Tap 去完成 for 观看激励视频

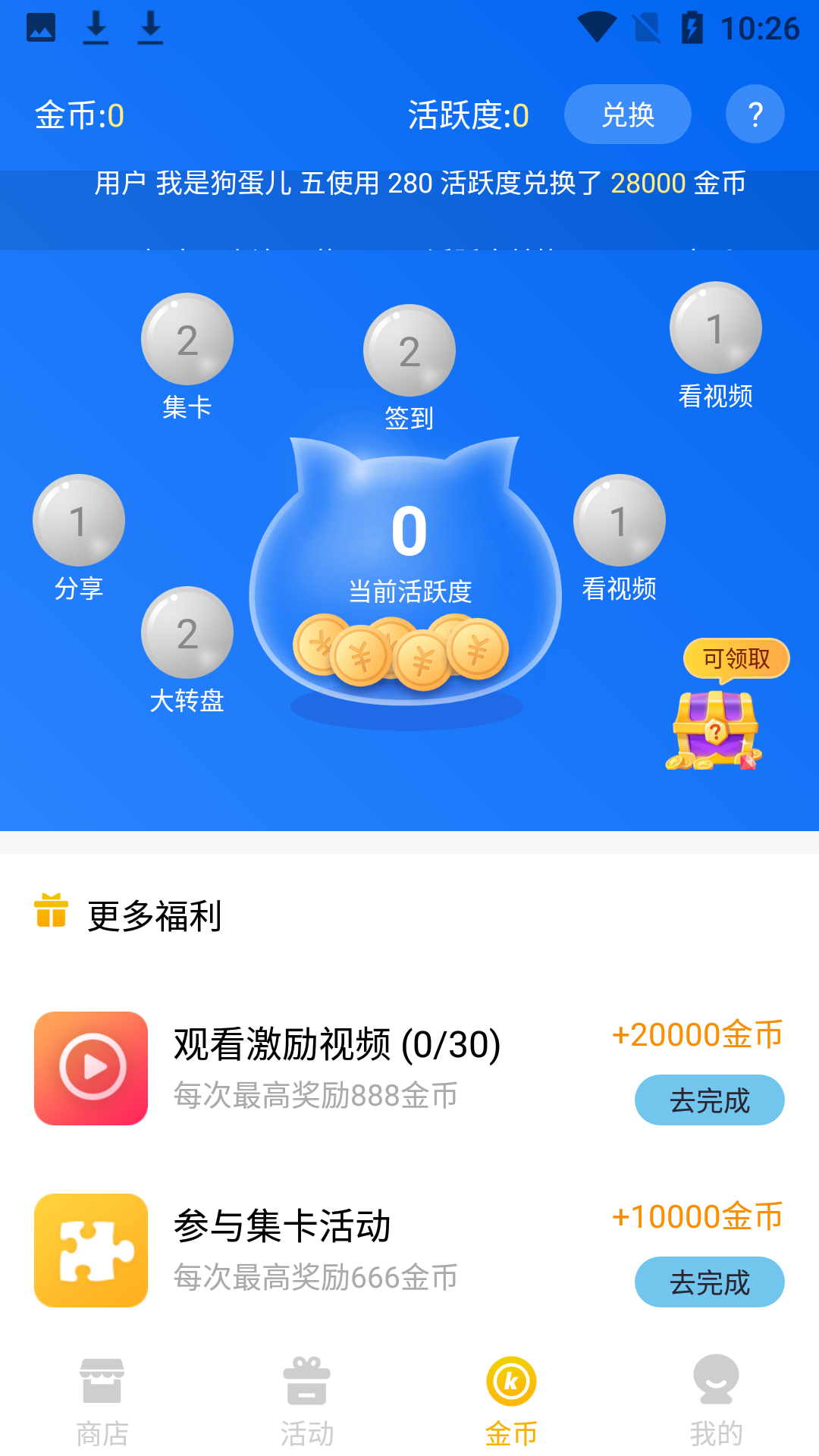pyautogui.click(x=709, y=1100)
